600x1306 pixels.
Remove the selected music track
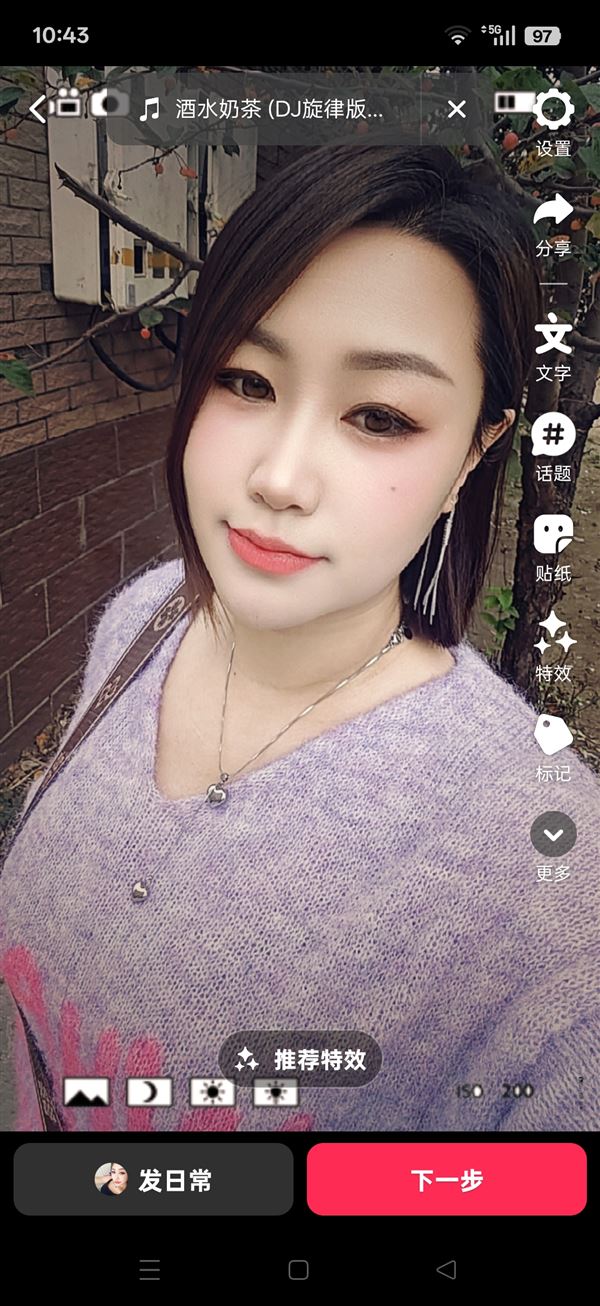[x=456, y=109]
